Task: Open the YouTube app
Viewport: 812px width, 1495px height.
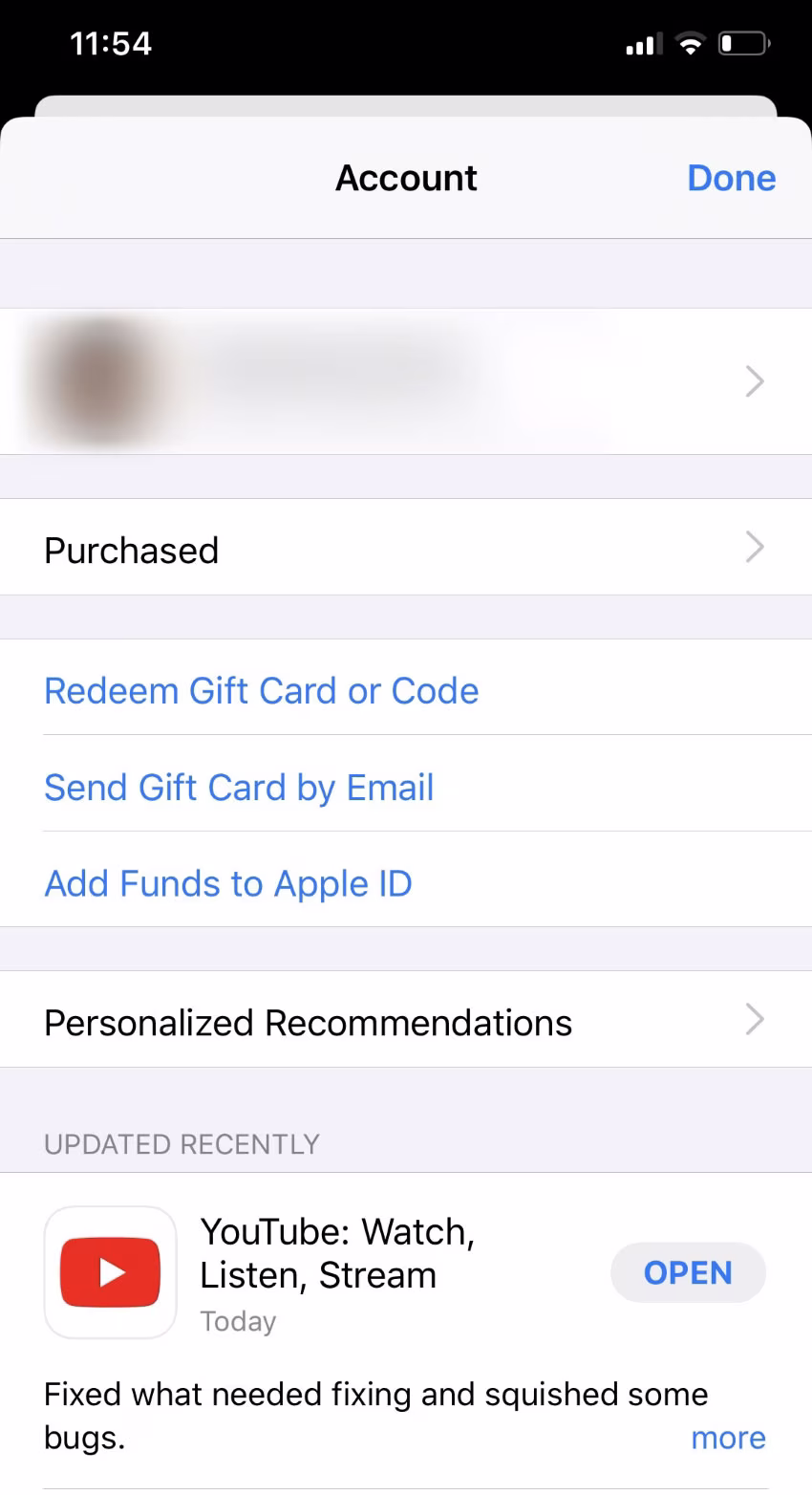Action: coord(687,1272)
